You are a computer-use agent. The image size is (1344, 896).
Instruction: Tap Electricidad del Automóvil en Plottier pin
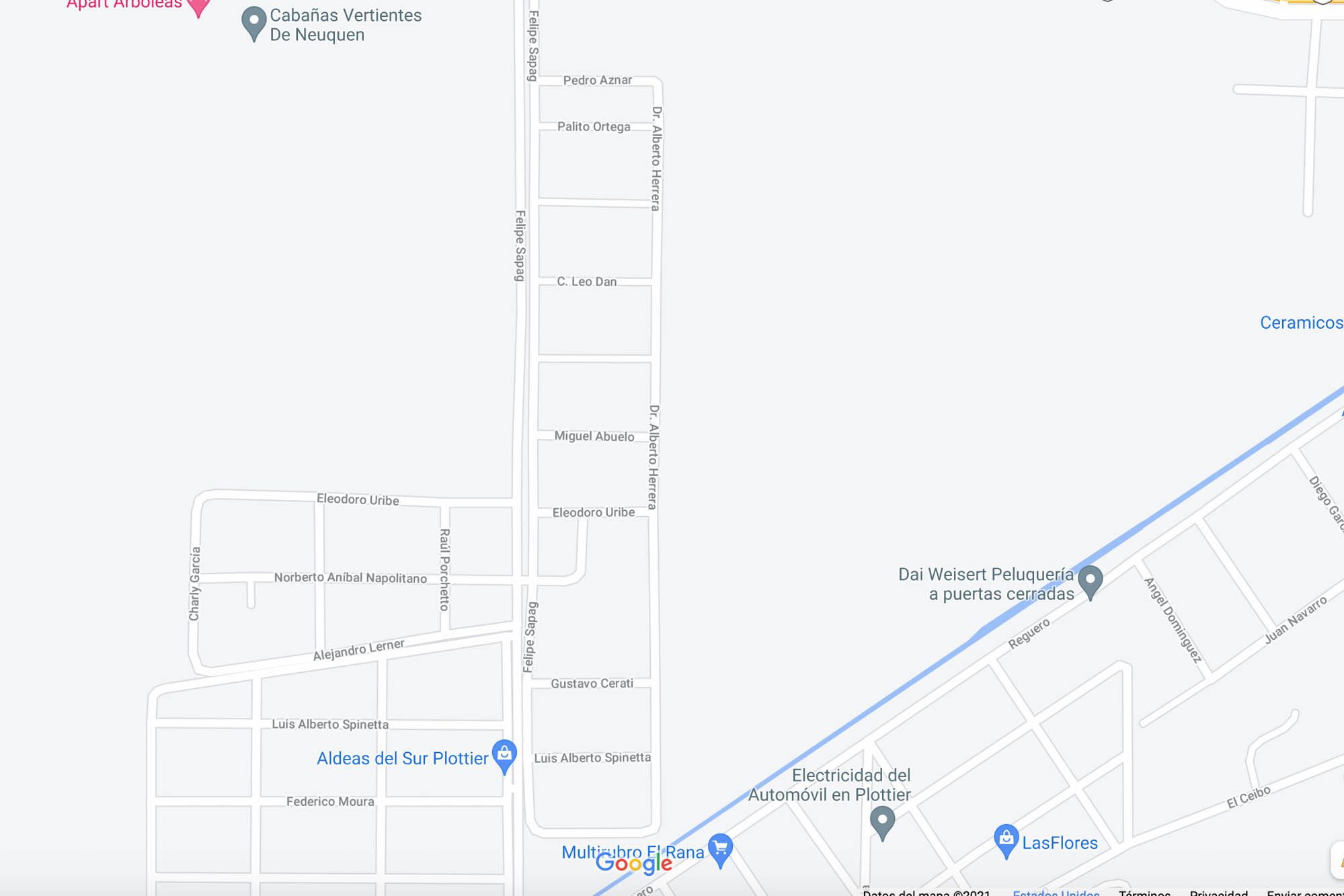(x=881, y=820)
